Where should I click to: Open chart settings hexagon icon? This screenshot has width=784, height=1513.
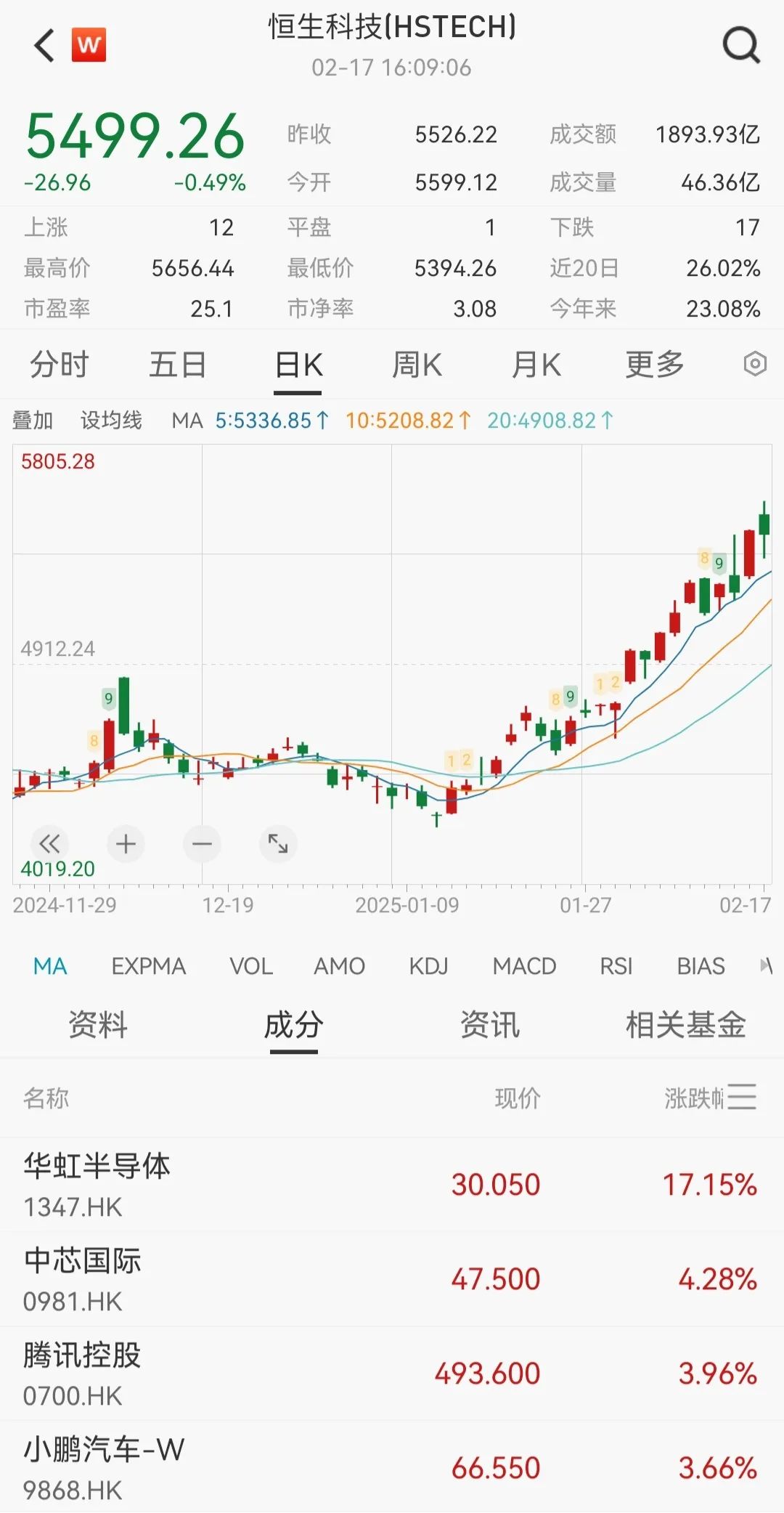point(755,364)
